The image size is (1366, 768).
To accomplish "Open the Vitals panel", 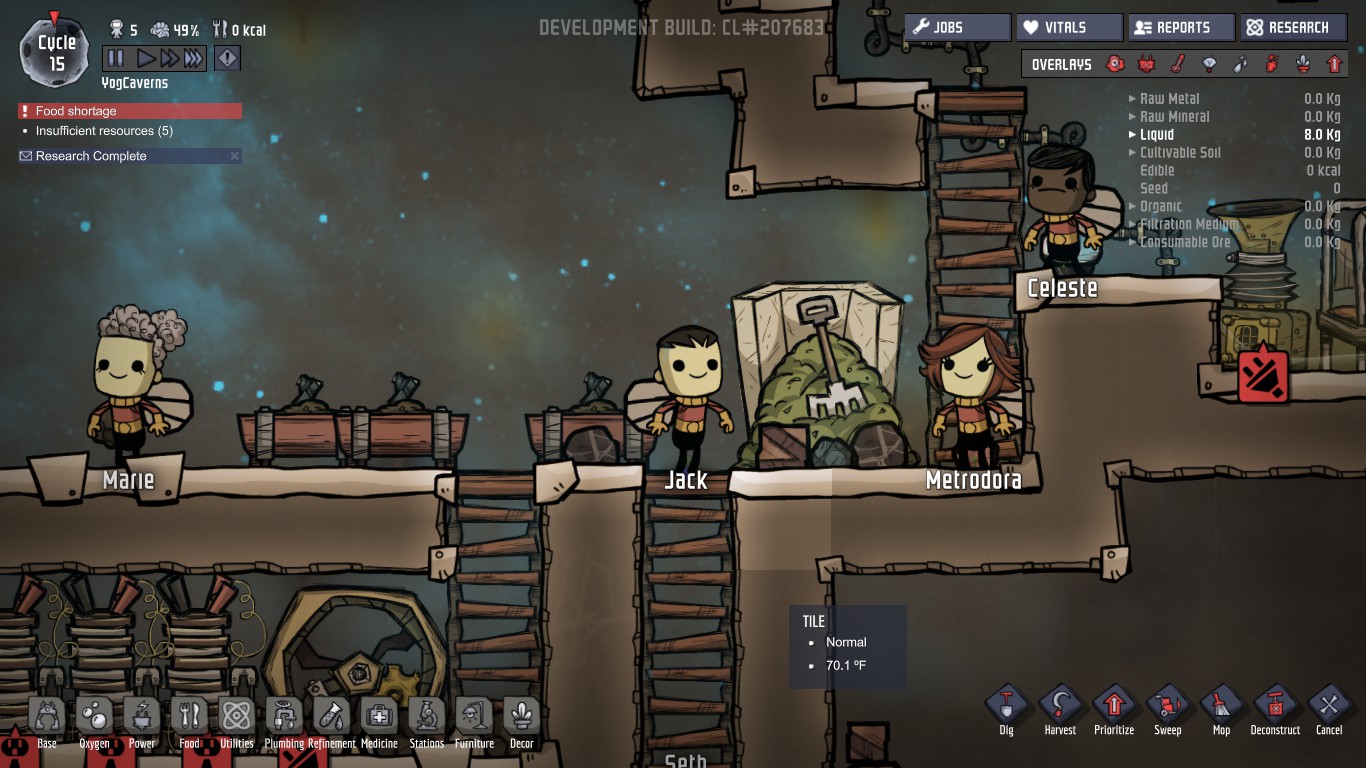I will (x=1069, y=28).
